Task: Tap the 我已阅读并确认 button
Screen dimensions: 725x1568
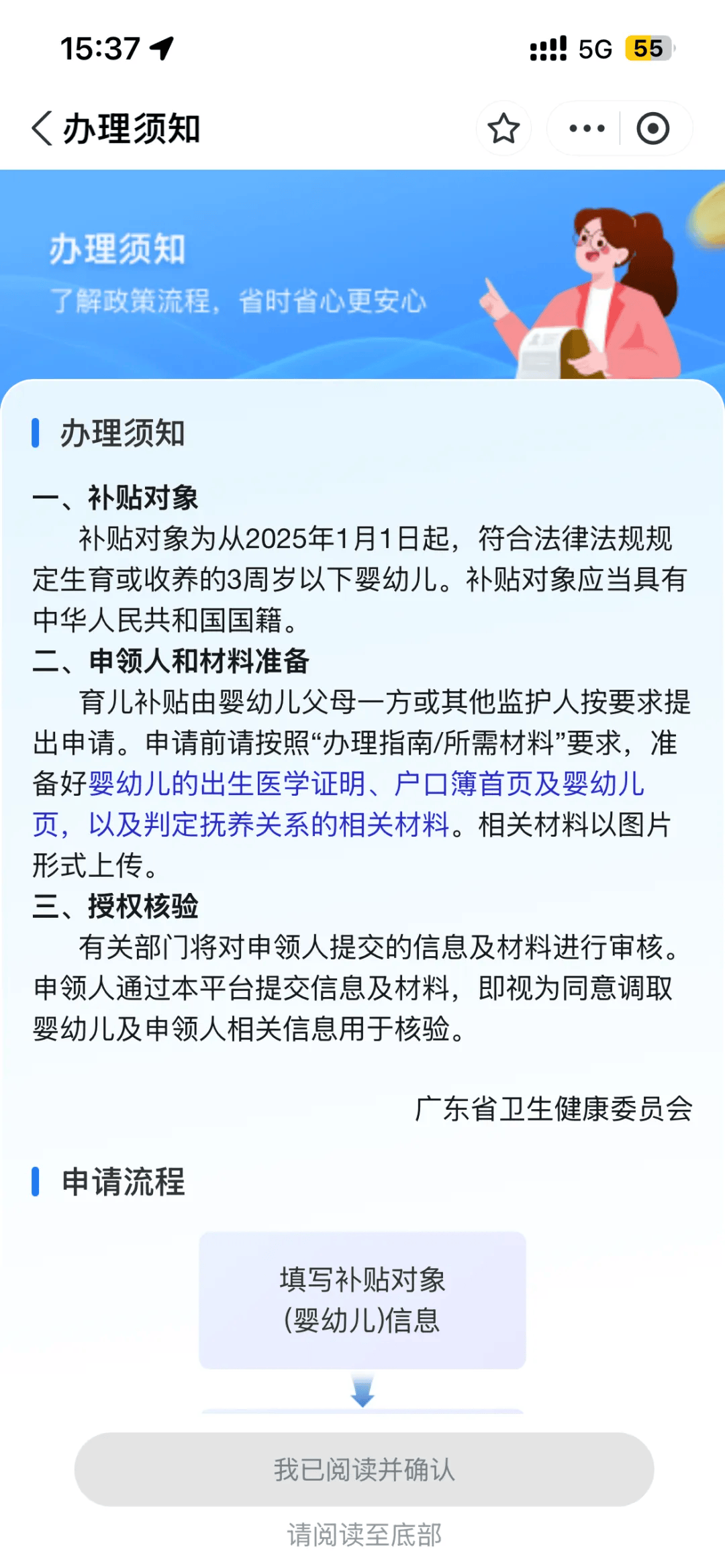Action: pyautogui.click(x=364, y=1469)
